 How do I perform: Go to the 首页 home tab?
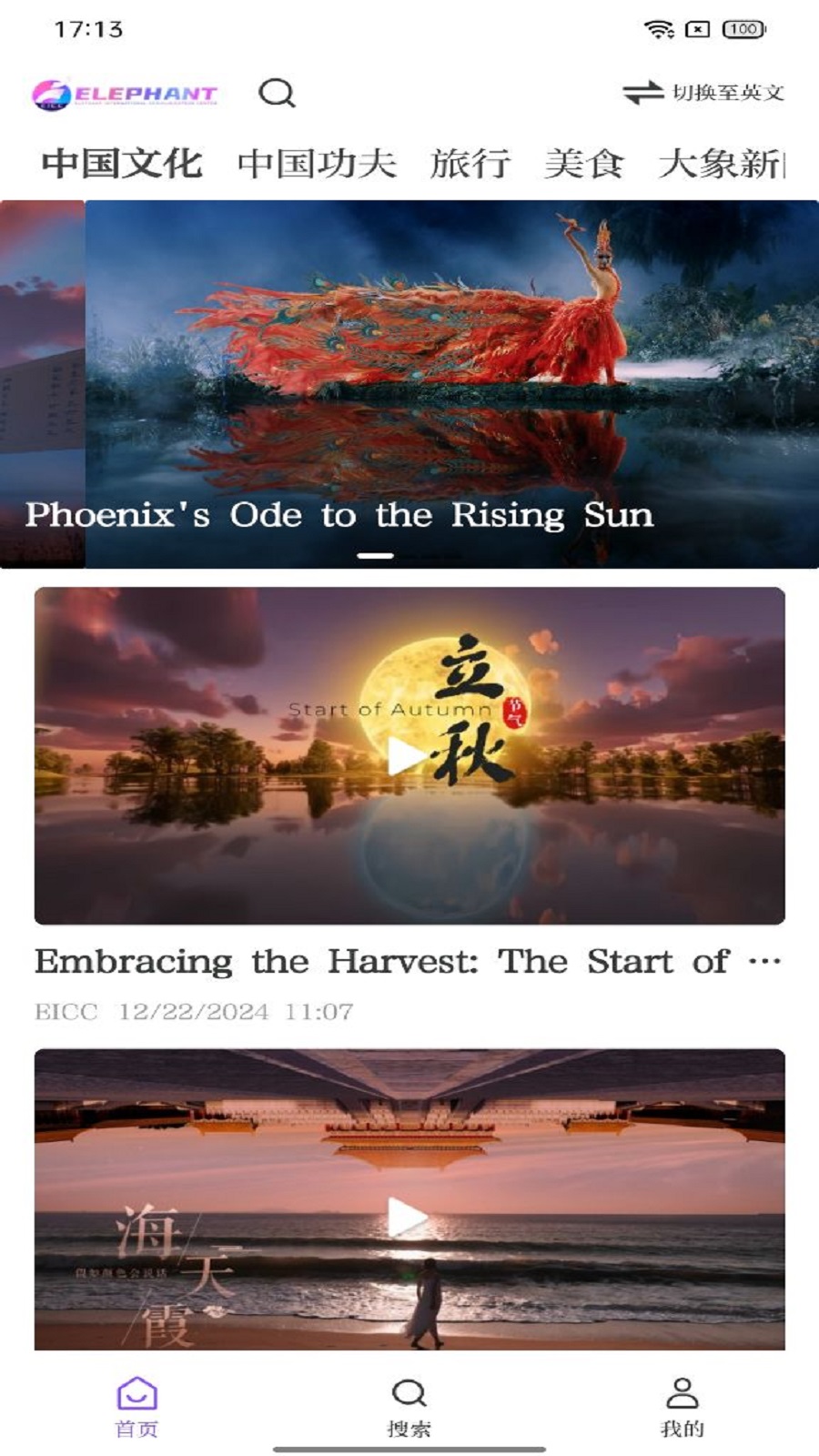[136, 1407]
